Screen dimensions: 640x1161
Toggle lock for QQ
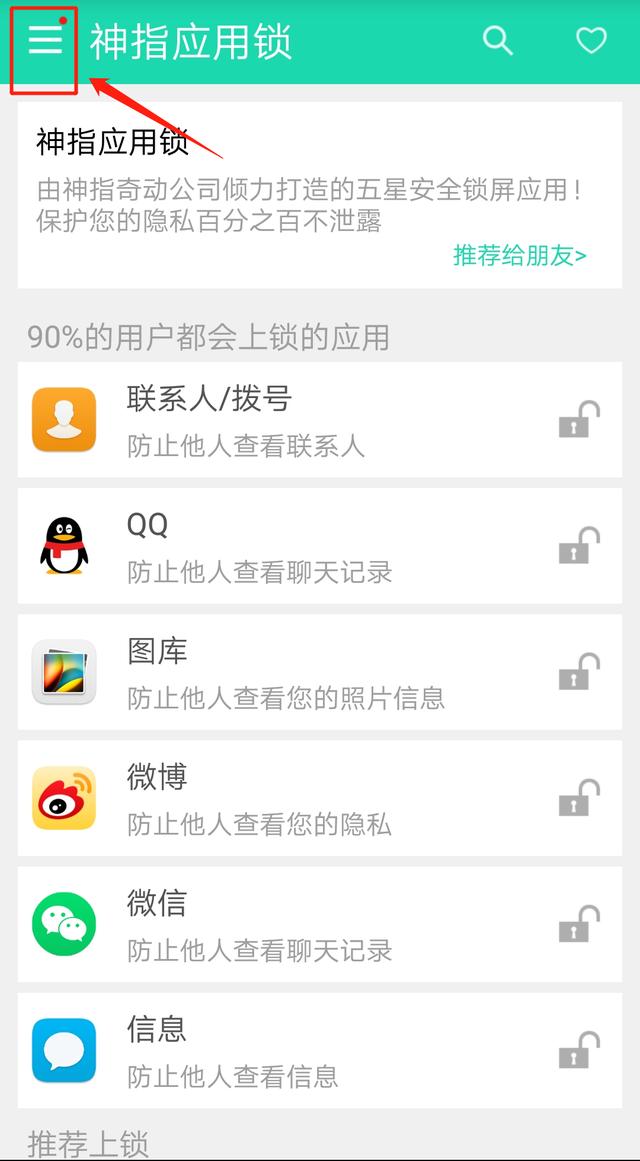(x=579, y=546)
